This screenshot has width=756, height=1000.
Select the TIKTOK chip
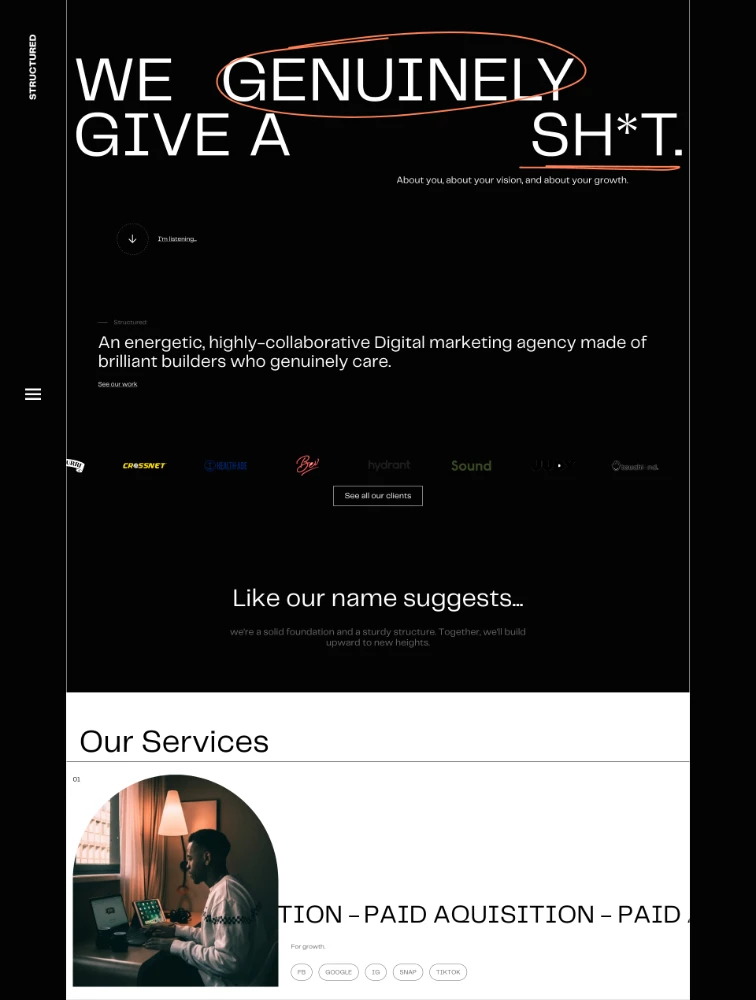448,972
